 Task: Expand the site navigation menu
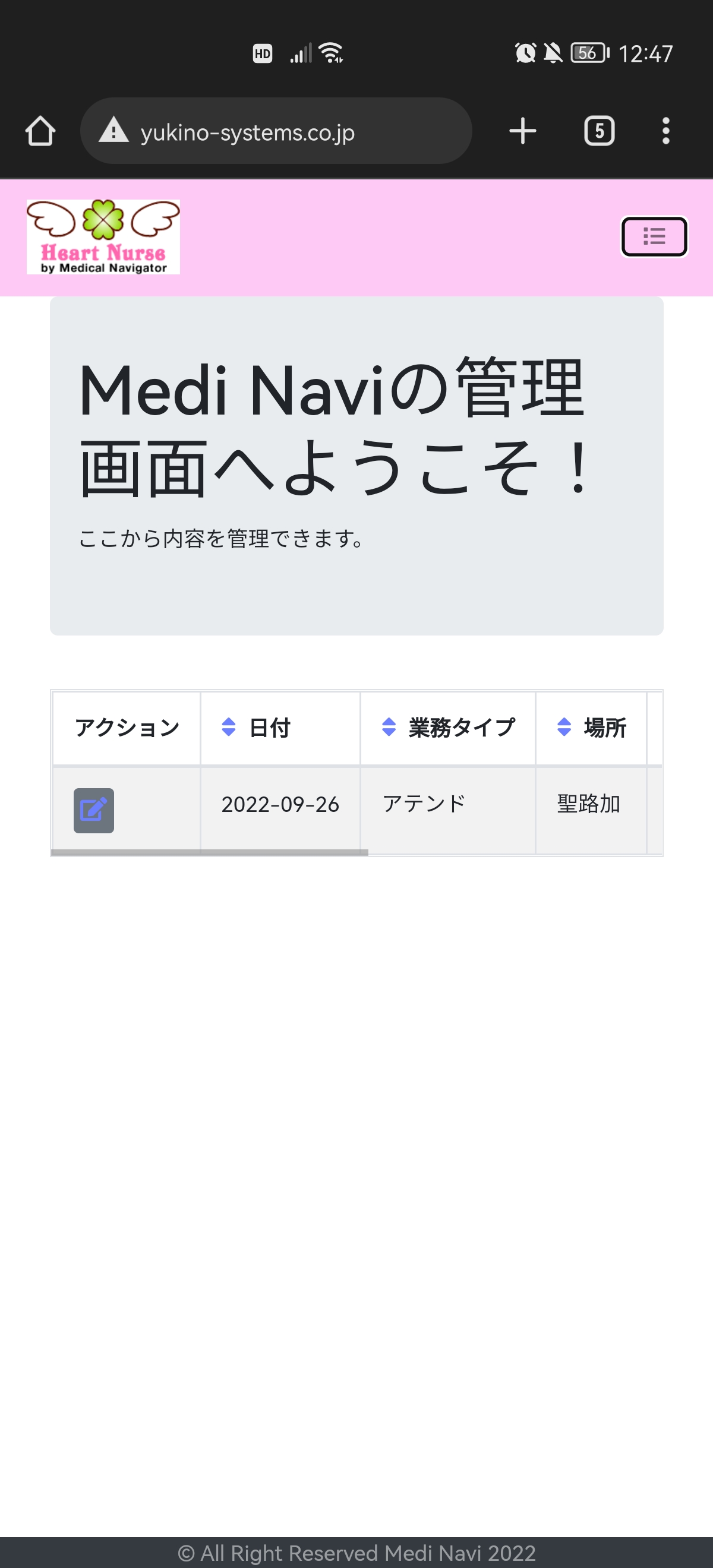654,236
